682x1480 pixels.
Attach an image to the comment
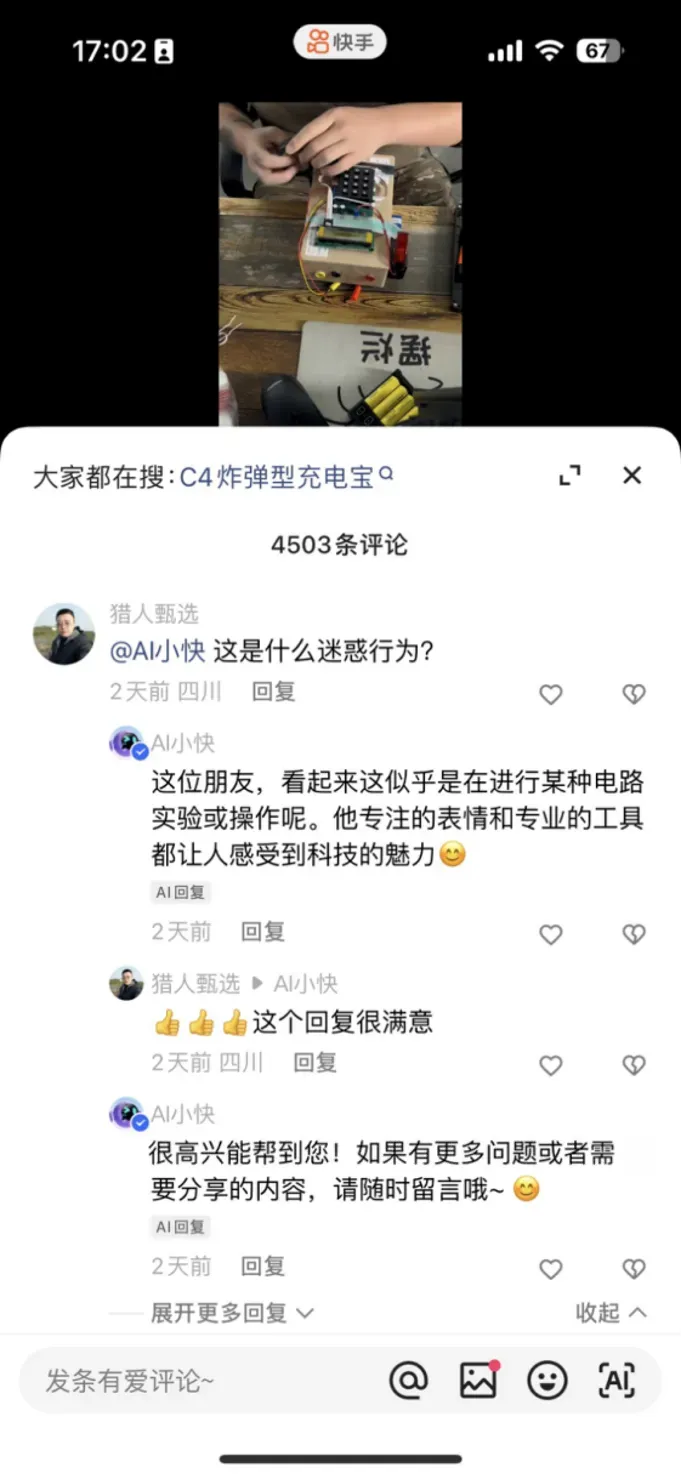(x=478, y=1381)
